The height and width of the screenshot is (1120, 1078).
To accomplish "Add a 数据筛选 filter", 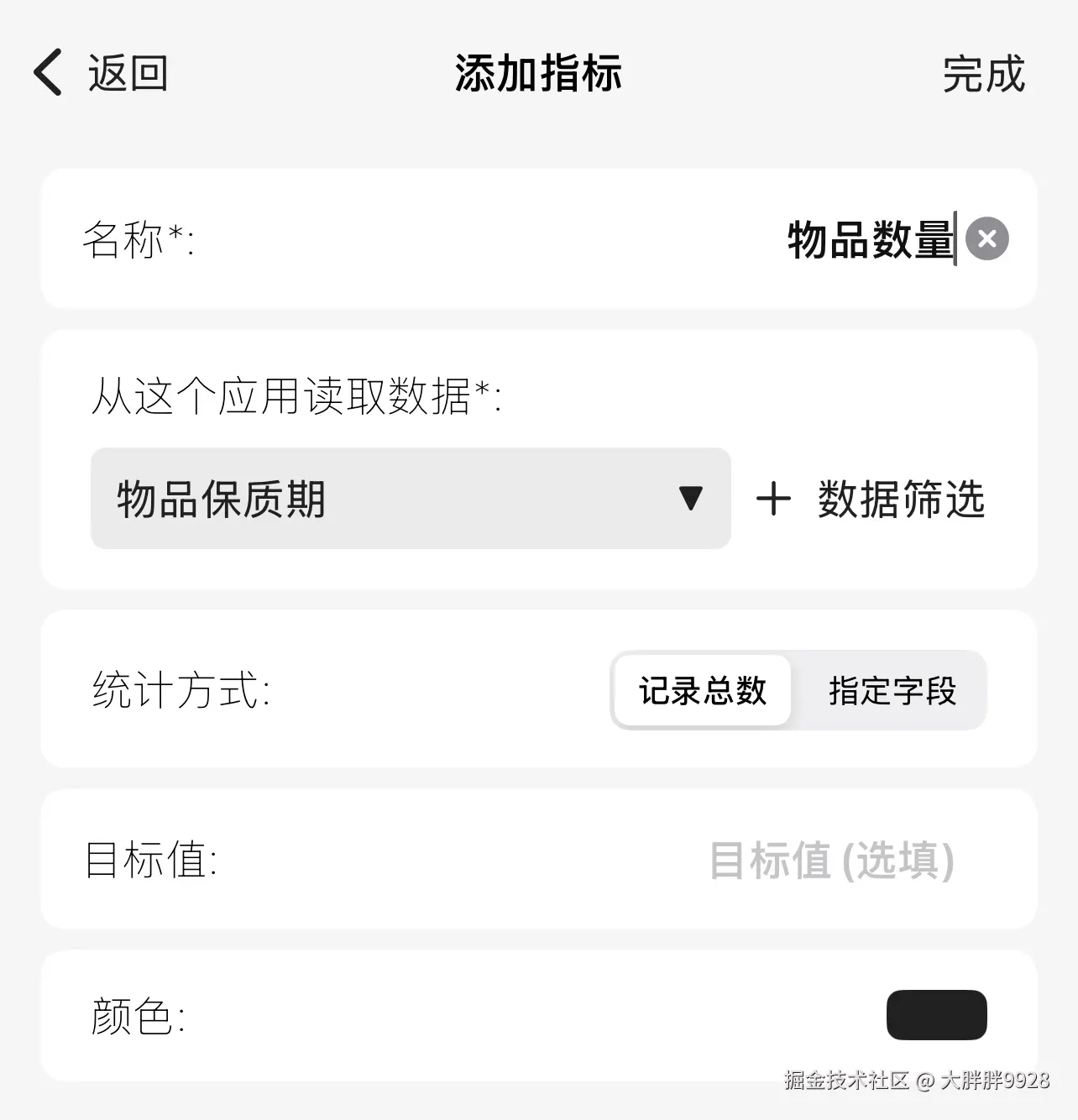I will tap(871, 500).
